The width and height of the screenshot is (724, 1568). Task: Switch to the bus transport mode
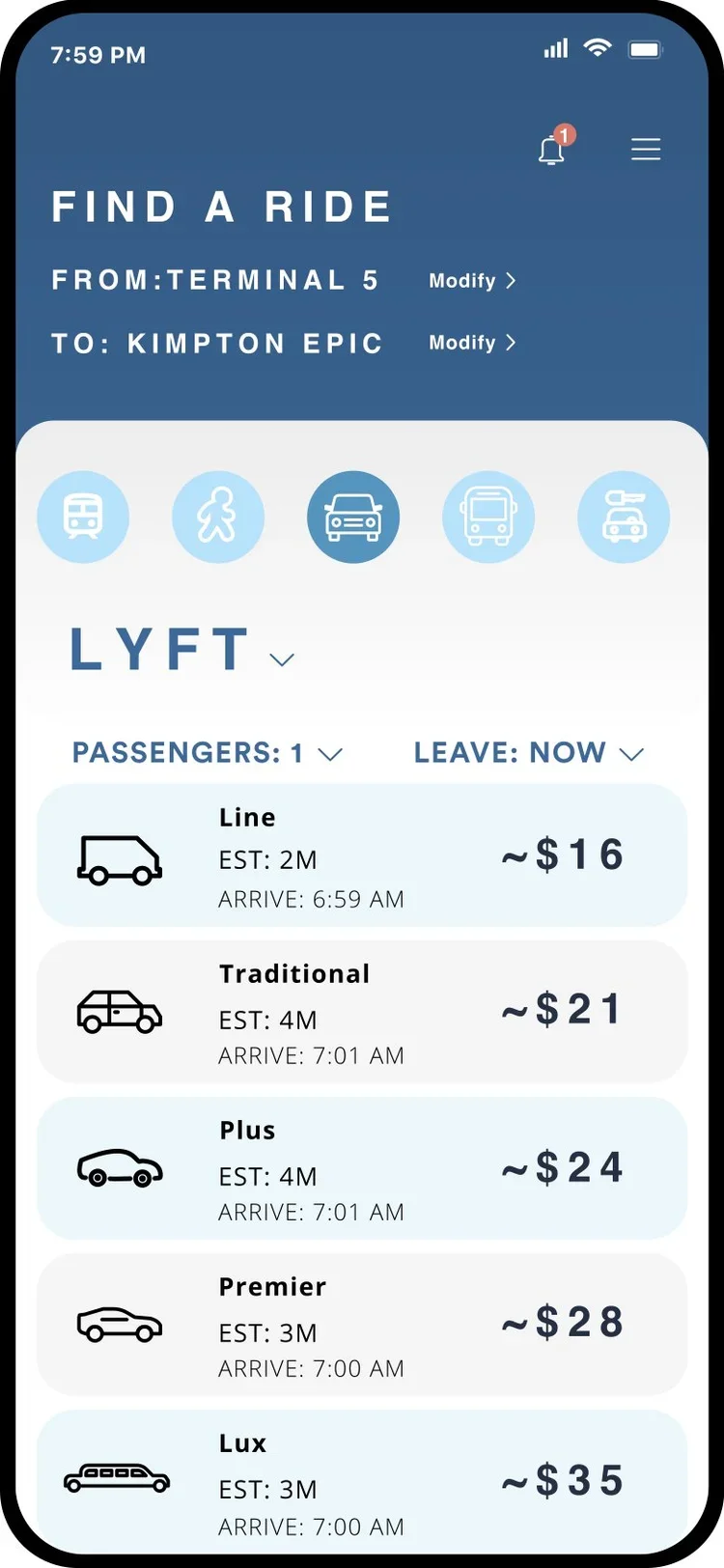pyautogui.click(x=488, y=517)
